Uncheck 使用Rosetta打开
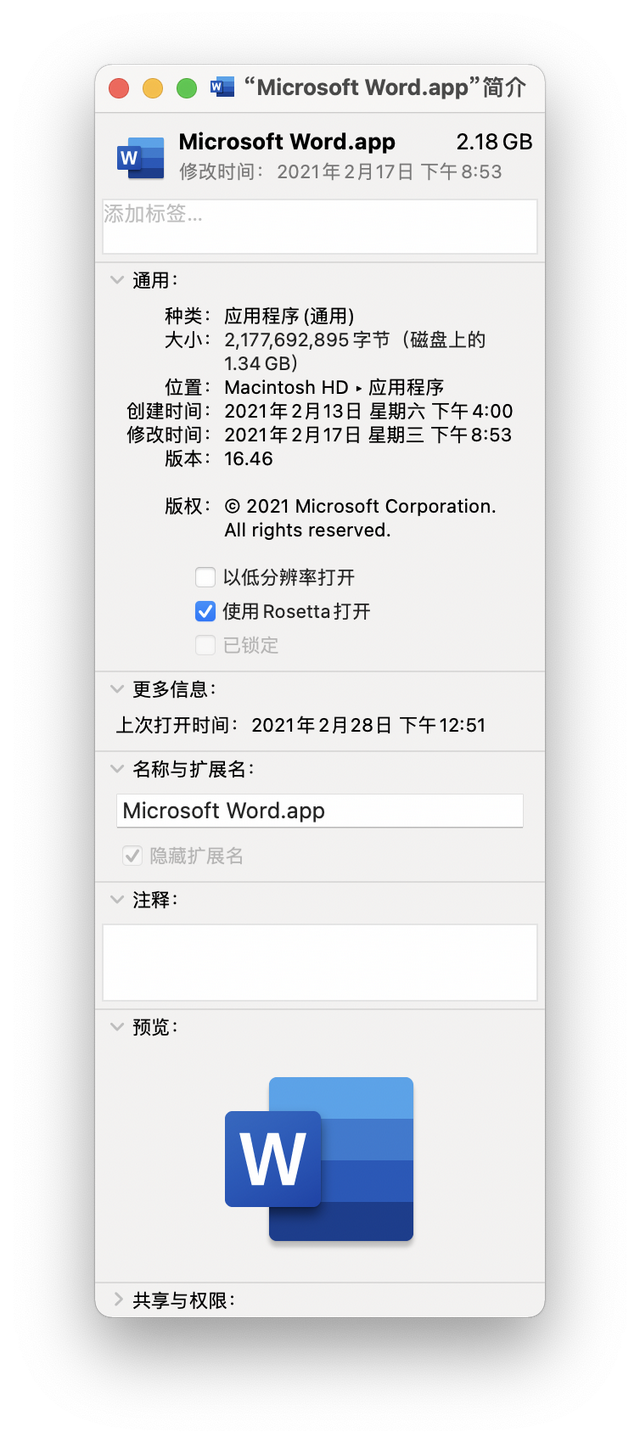The width and height of the screenshot is (640, 1443). 206,611
